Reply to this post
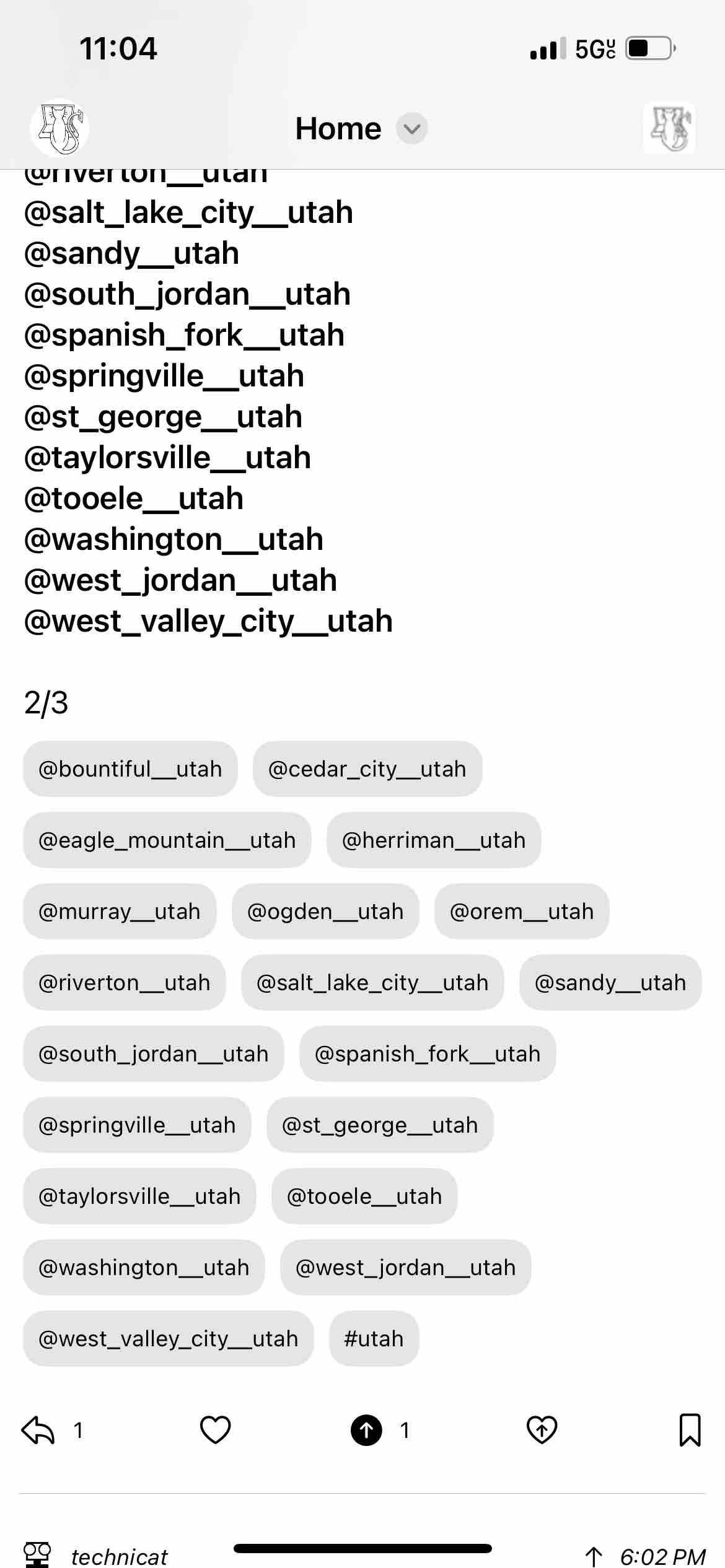Image resolution: width=725 pixels, height=1568 pixels. [x=38, y=1431]
